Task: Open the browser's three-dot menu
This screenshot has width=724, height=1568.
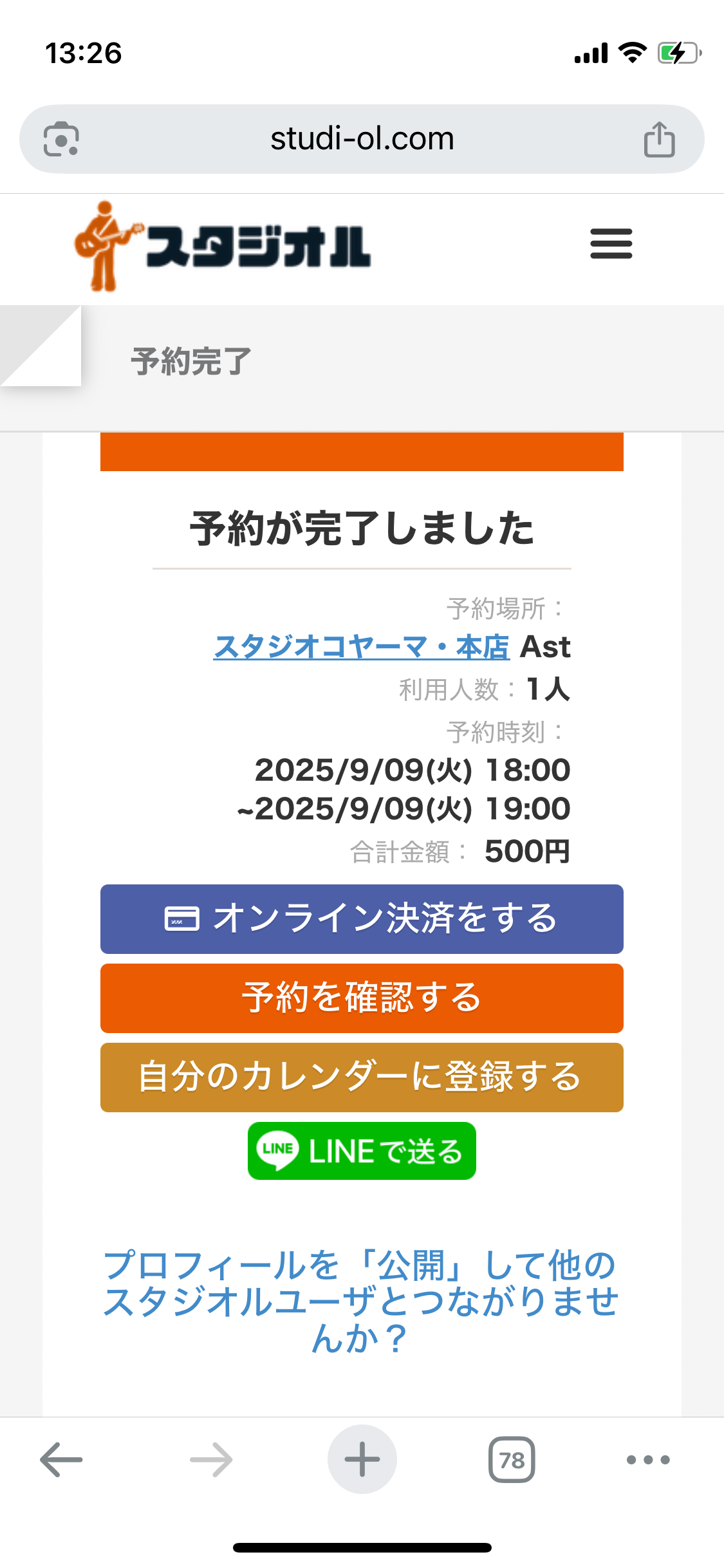Action: (648, 1459)
